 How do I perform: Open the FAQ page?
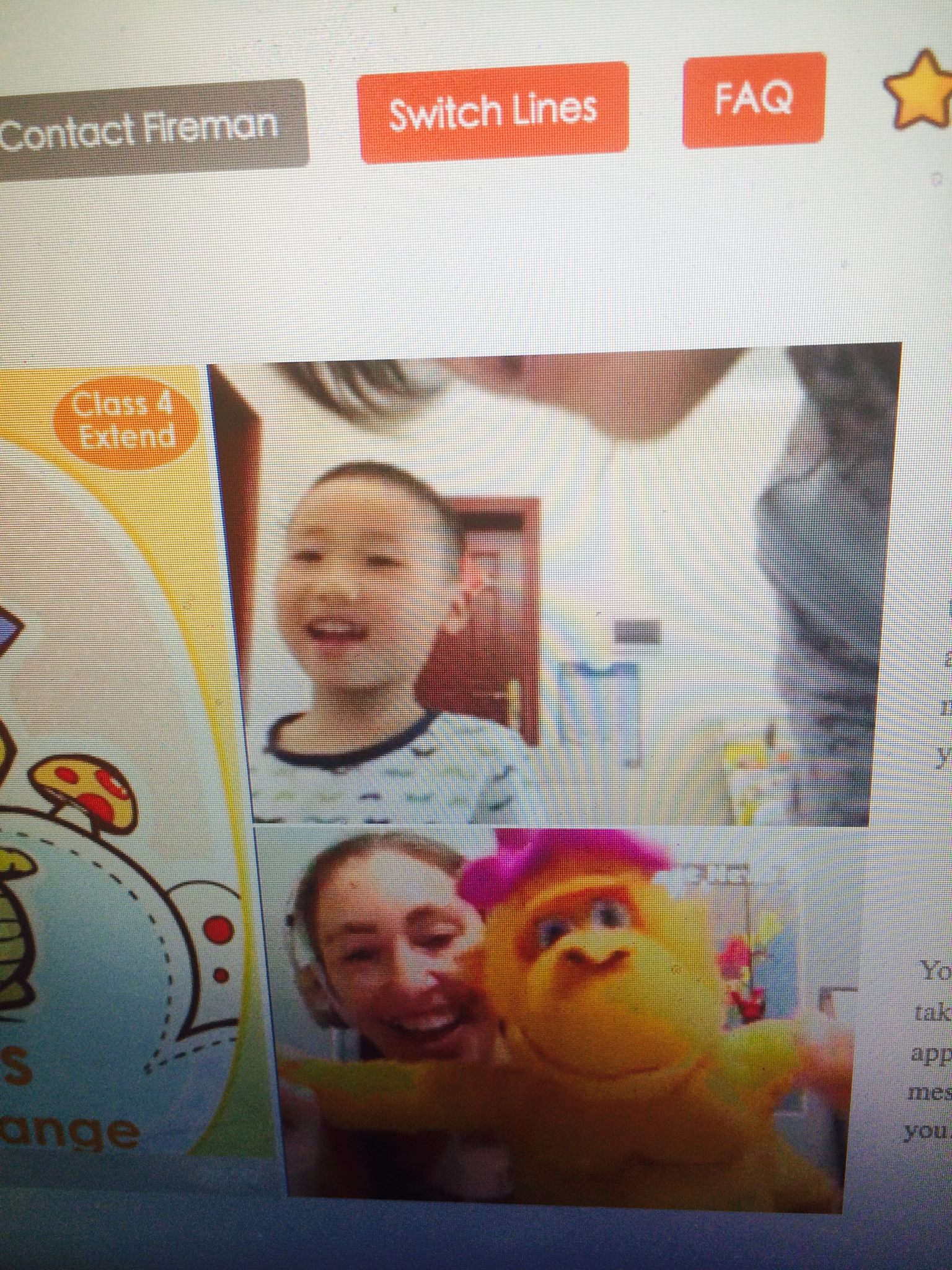tap(754, 99)
